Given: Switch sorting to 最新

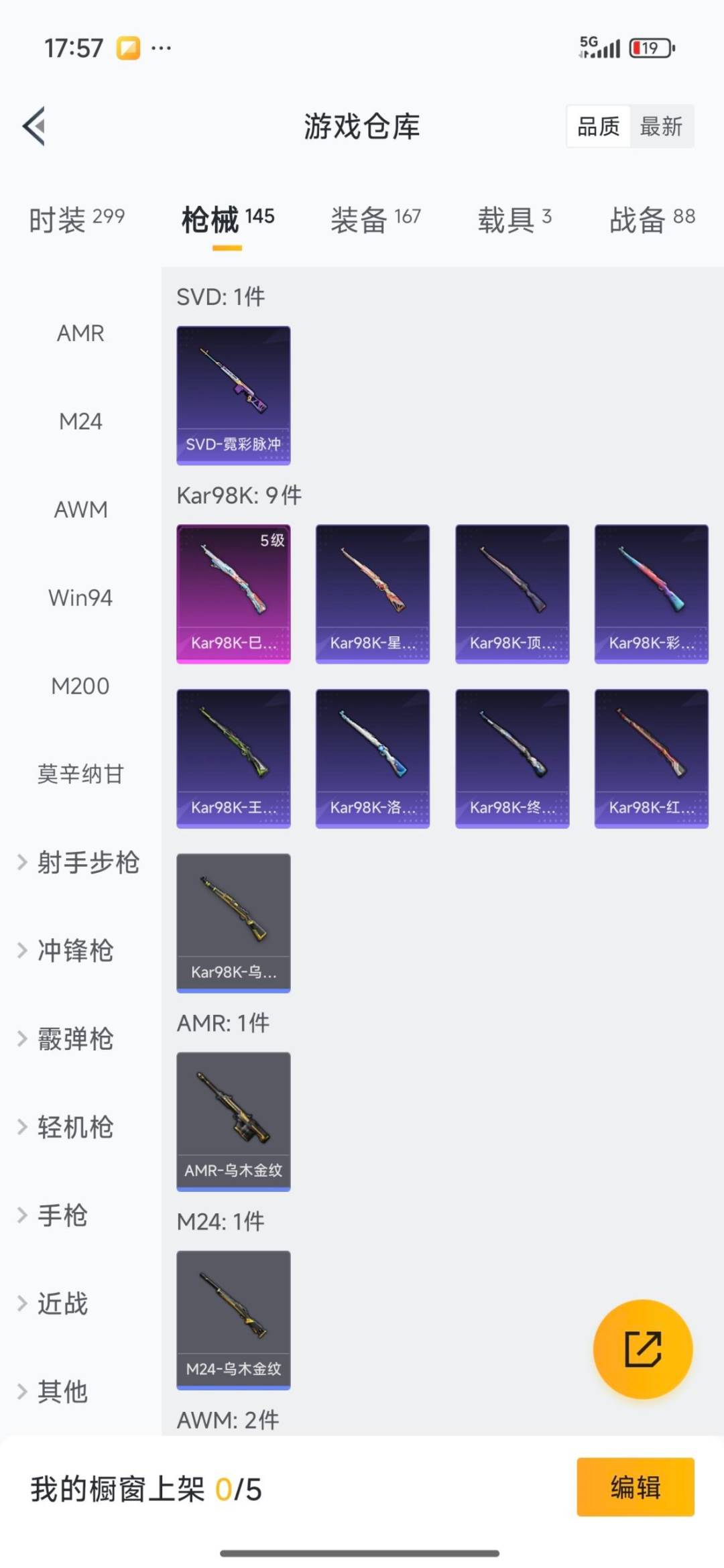Looking at the screenshot, I should 661,127.
